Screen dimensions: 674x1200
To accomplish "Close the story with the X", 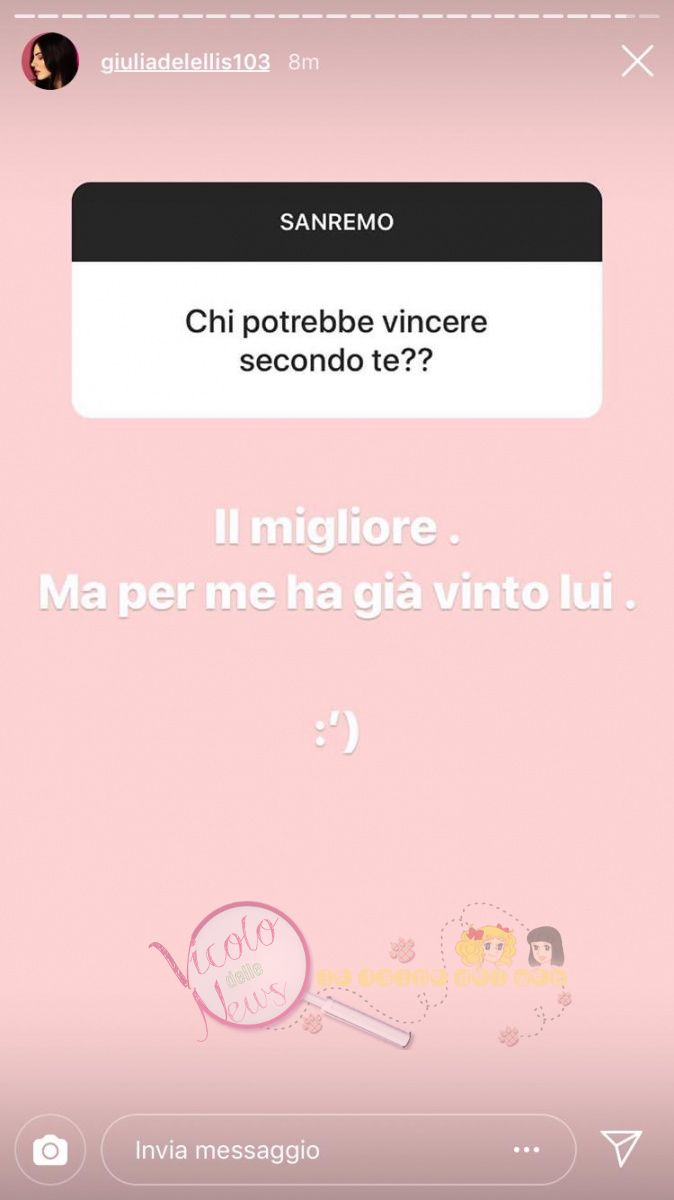I will click(637, 61).
